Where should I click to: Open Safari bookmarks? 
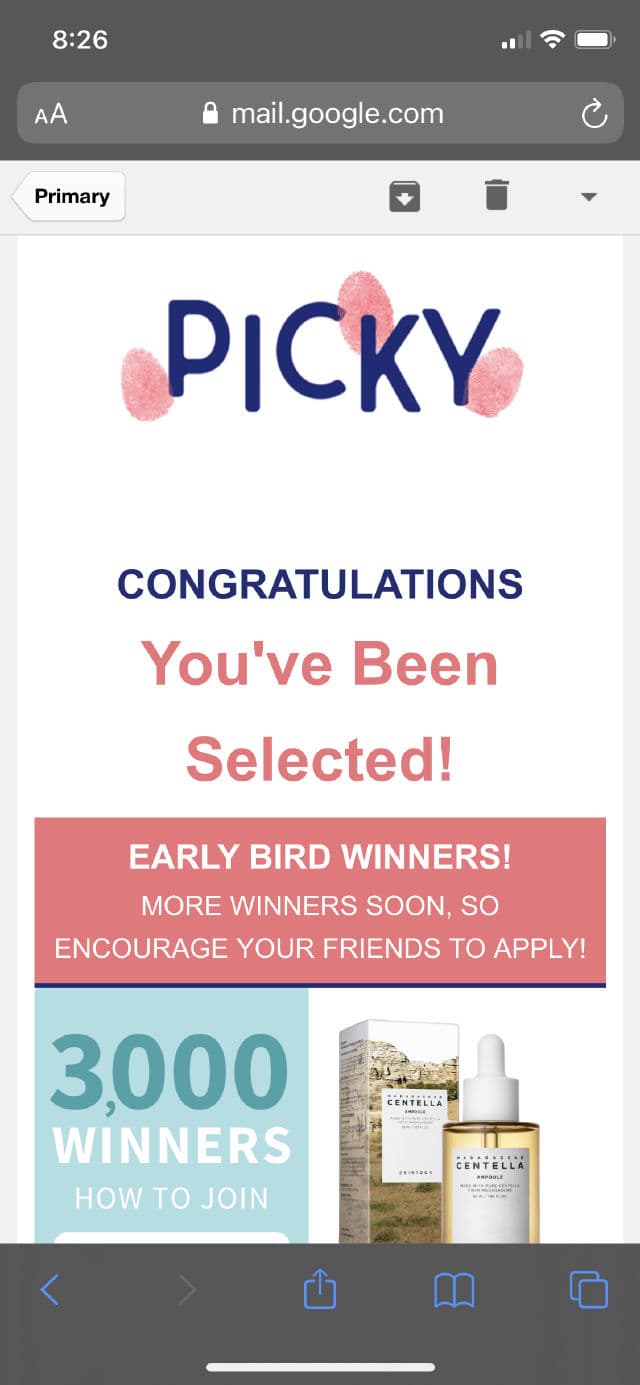[x=454, y=1290]
